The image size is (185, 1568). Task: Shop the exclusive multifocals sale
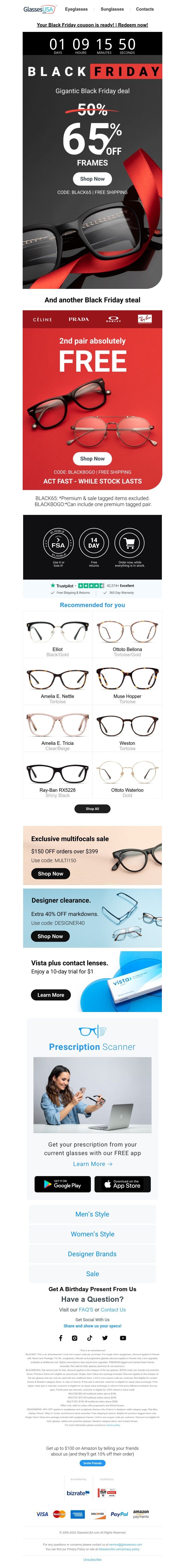click(x=50, y=874)
